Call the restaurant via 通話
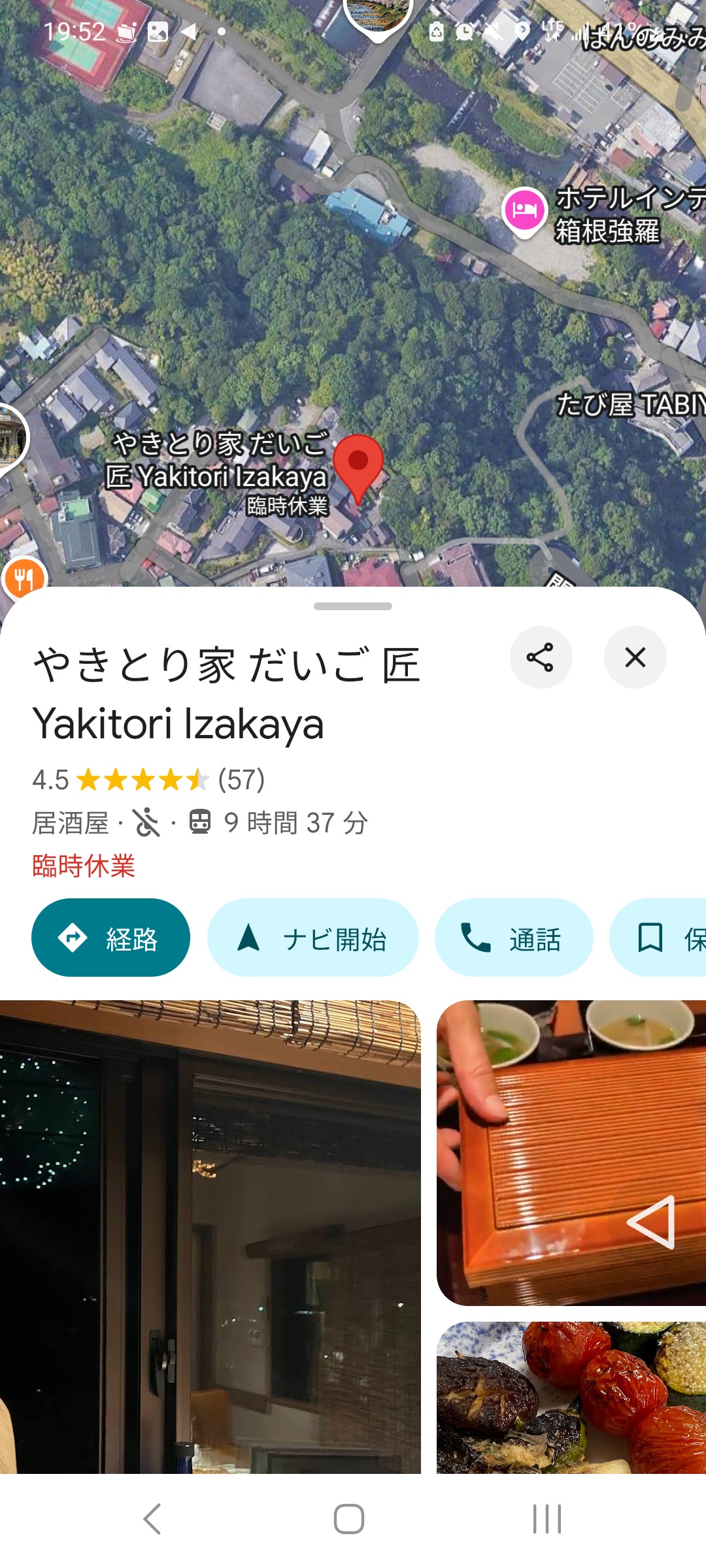The width and height of the screenshot is (706, 1568). pos(514,938)
